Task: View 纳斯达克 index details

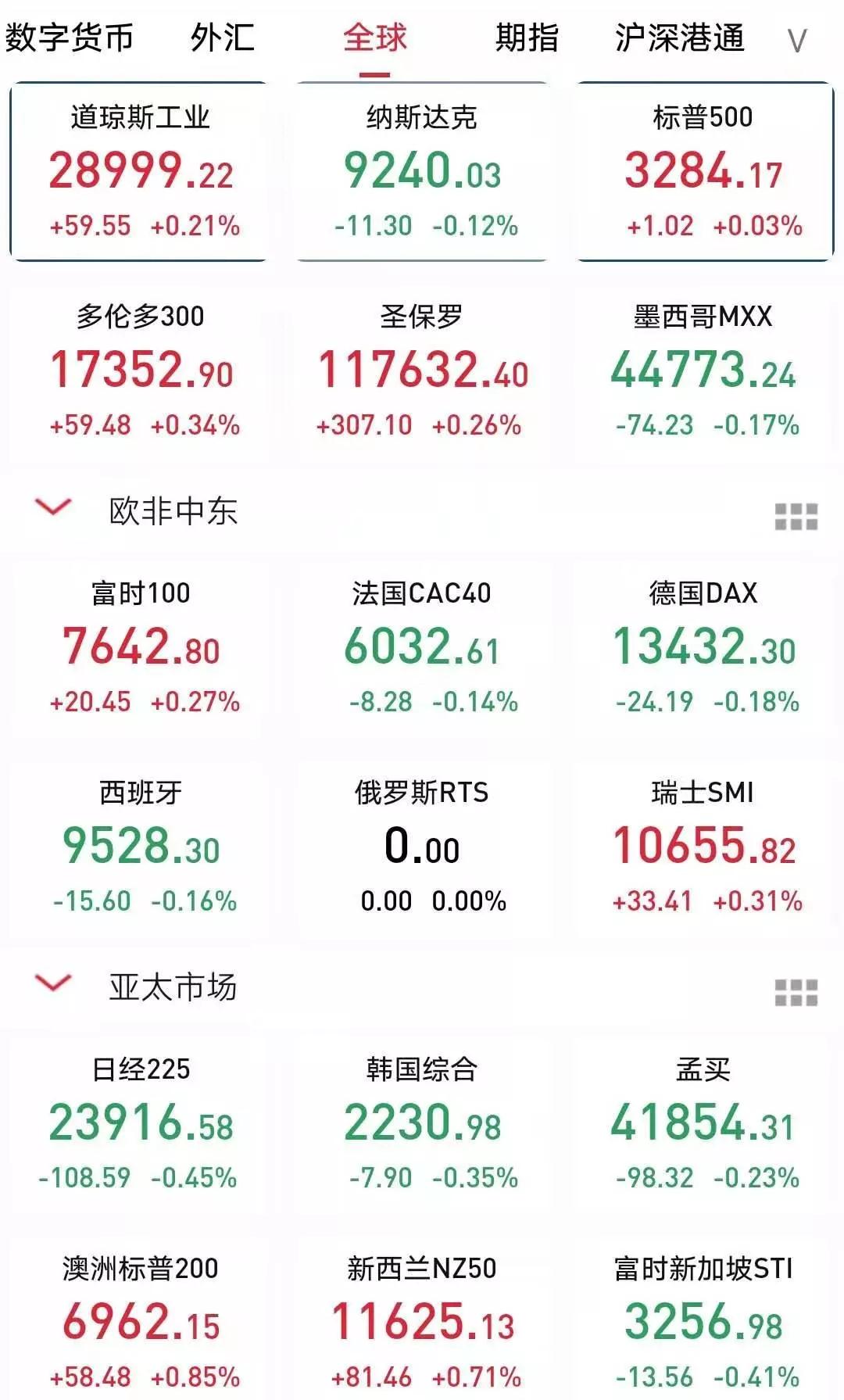Action: (x=422, y=172)
